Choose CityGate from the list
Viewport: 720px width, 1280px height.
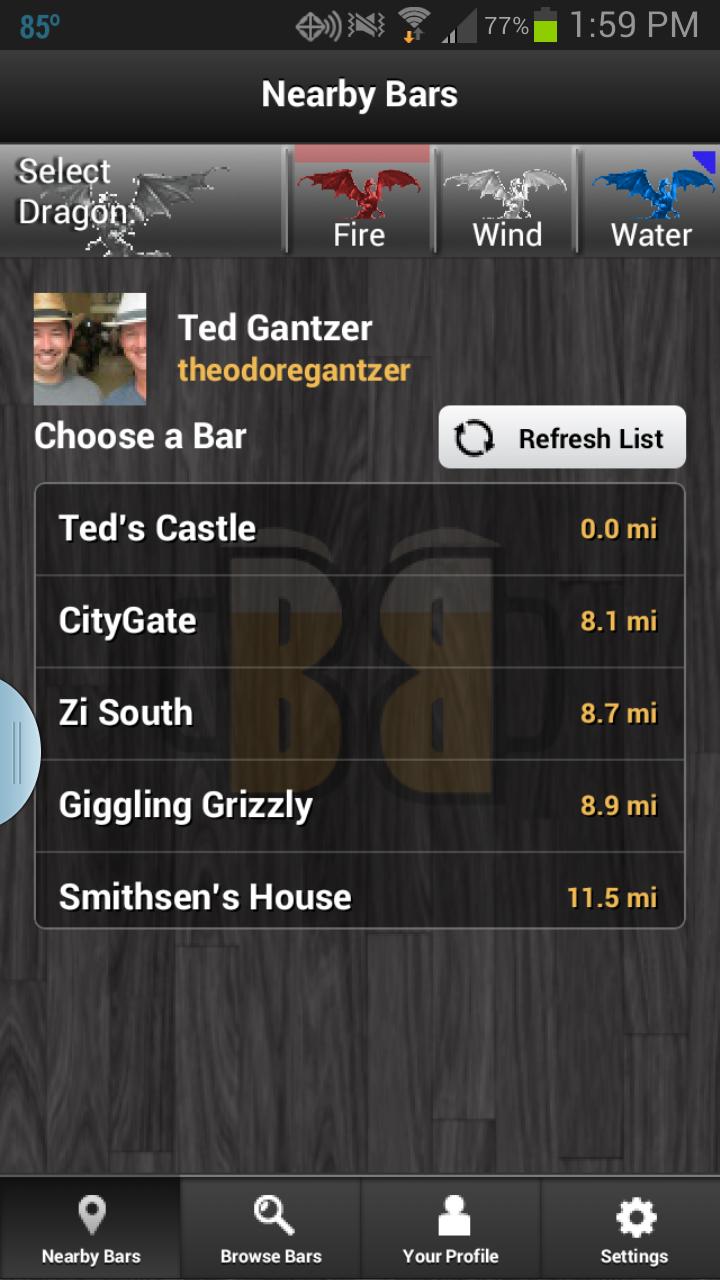pos(360,621)
